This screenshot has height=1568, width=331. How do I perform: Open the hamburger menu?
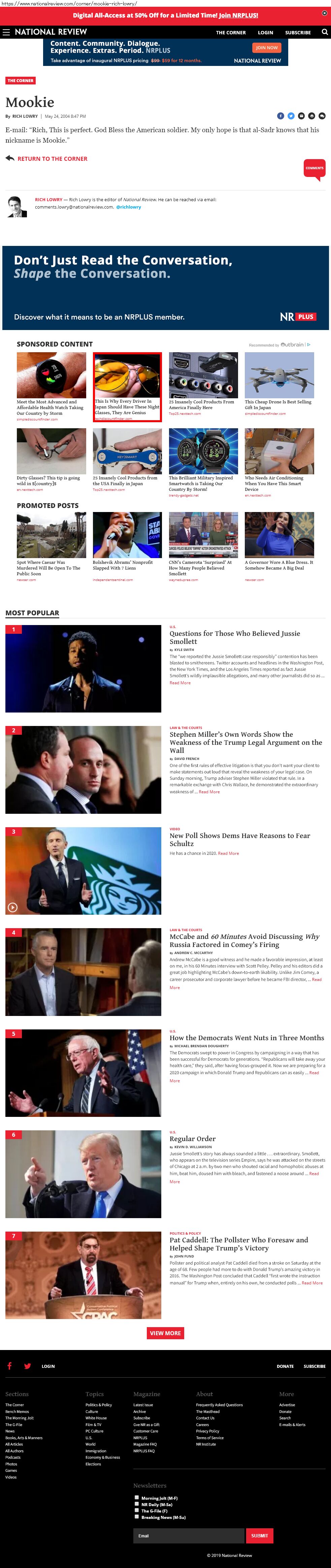[x=7, y=32]
